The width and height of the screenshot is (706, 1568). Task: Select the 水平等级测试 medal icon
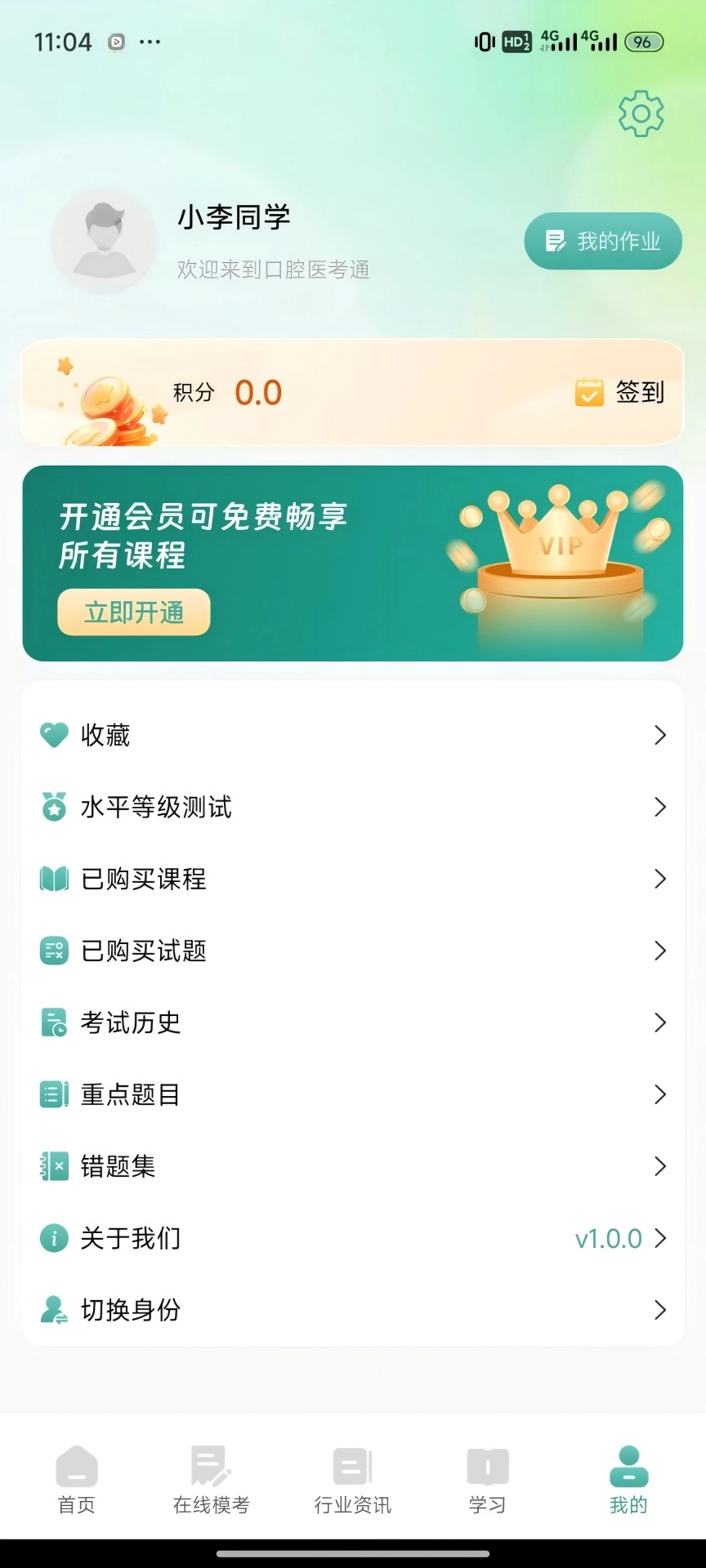[53, 807]
